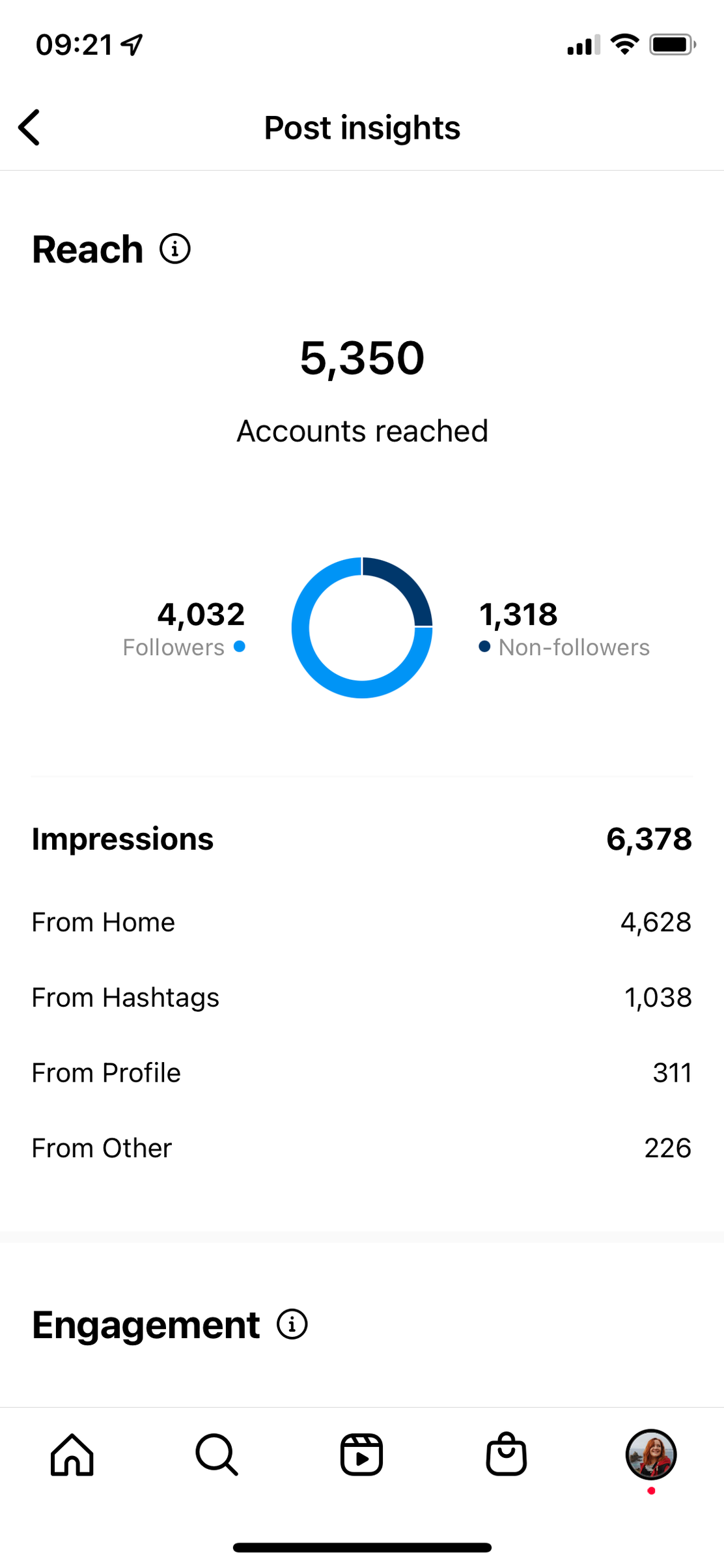Image resolution: width=724 pixels, height=1568 pixels.
Task: Open the Shop tab
Action: tap(506, 1453)
